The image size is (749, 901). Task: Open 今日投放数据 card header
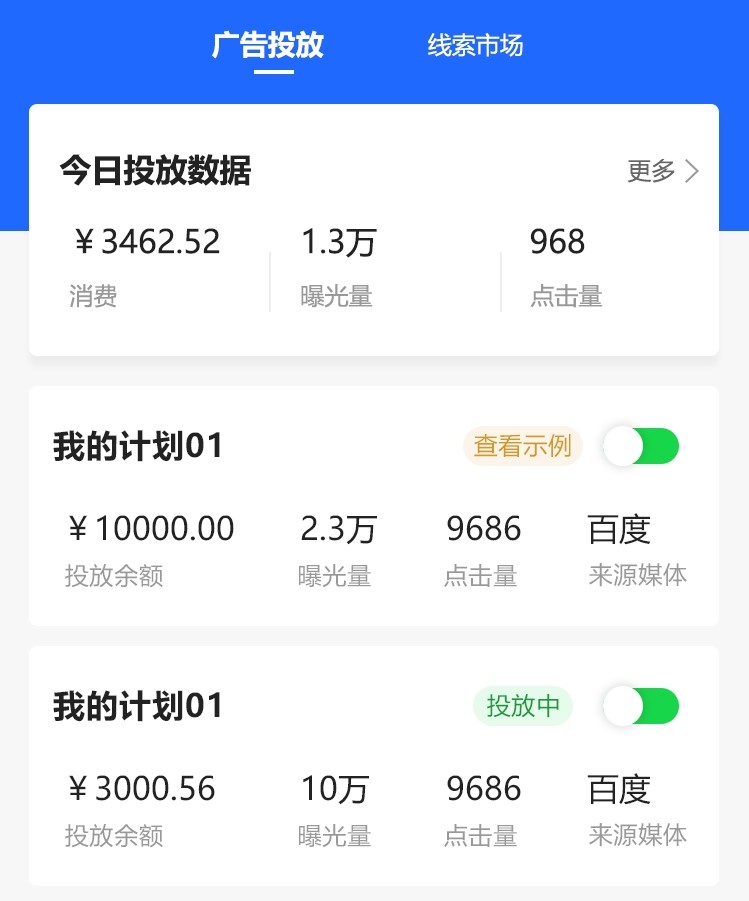pos(156,171)
